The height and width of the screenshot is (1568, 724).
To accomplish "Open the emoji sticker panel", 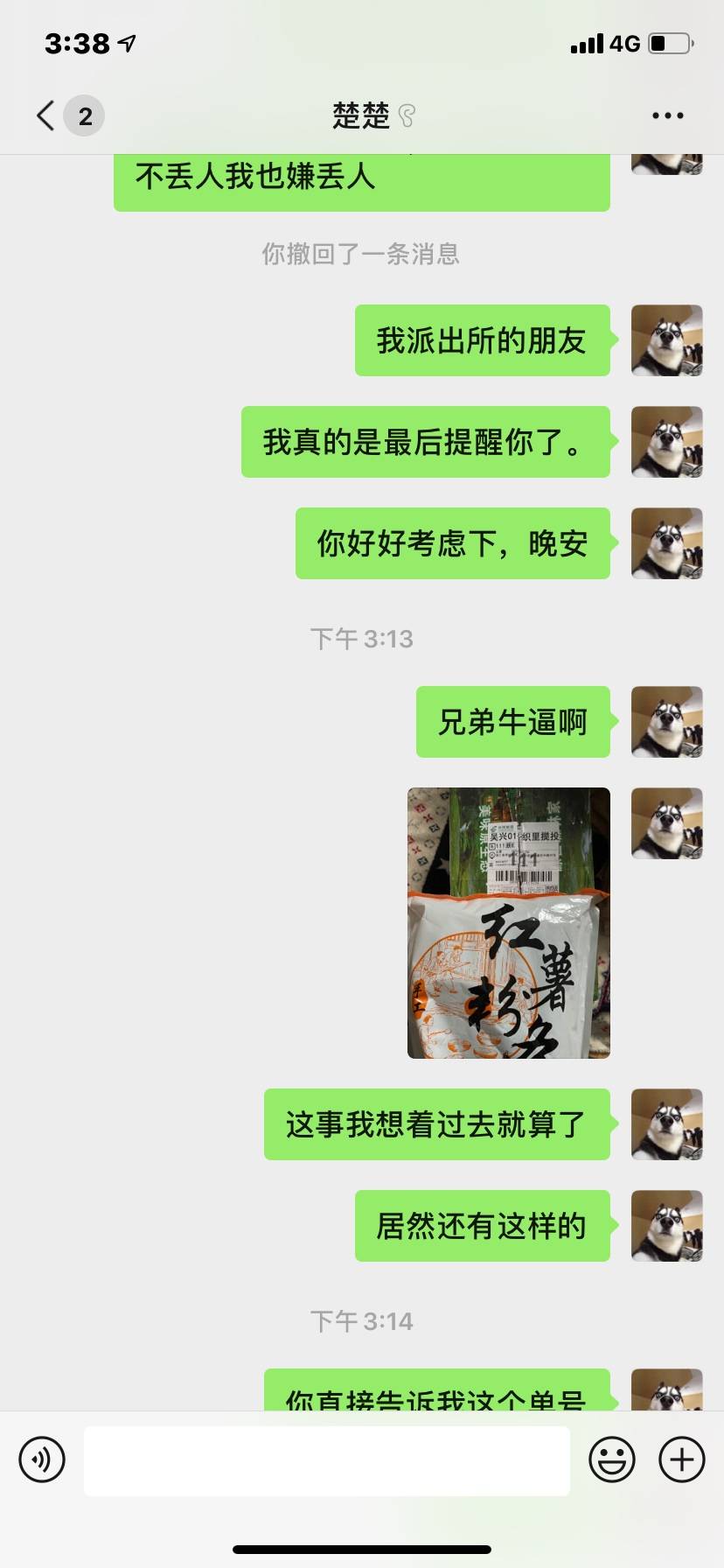I will pos(612,1459).
